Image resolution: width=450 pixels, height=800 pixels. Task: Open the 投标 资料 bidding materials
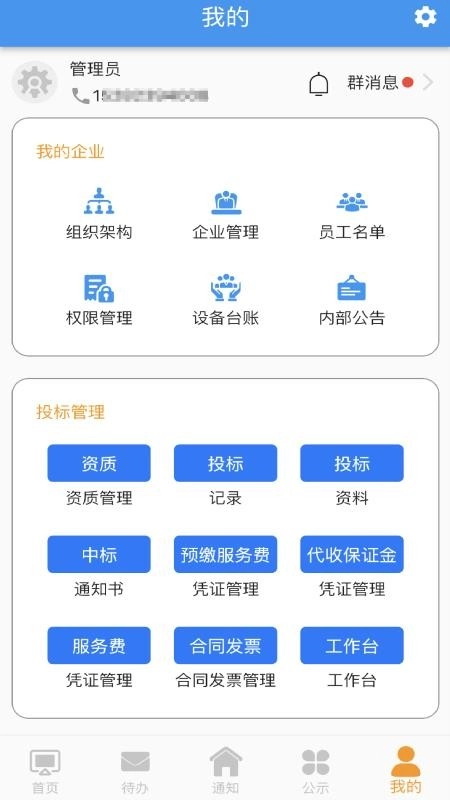pyautogui.click(x=352, y=463)
